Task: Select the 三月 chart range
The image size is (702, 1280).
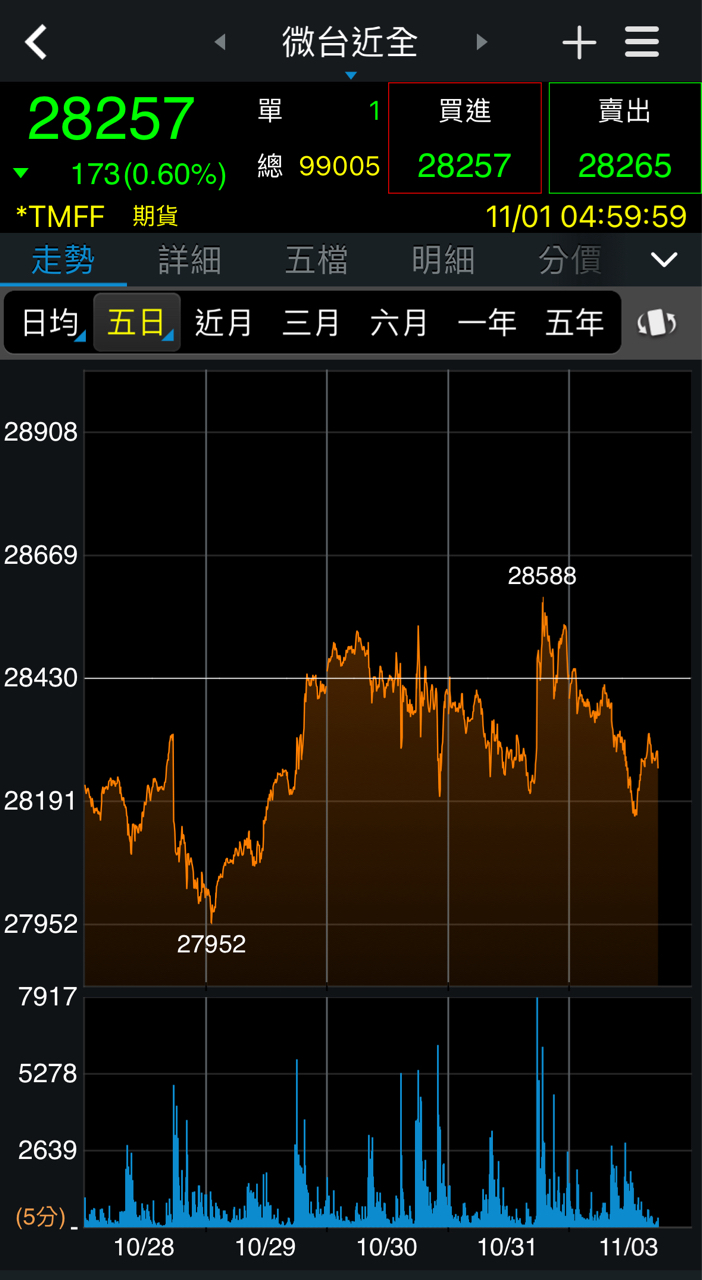Action: click(x=311, y=323)
